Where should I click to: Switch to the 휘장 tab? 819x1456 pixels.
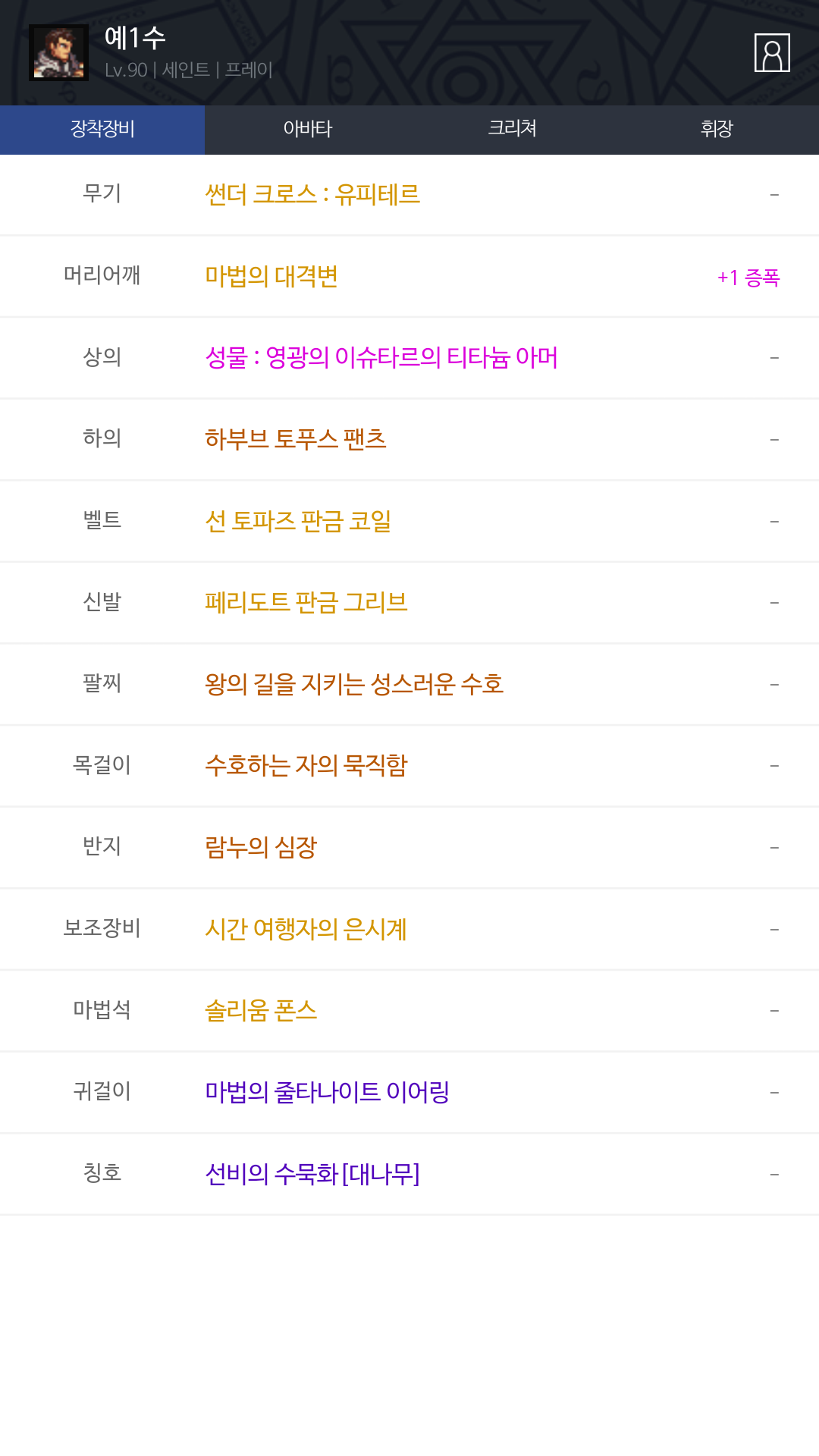pos(717,130)
